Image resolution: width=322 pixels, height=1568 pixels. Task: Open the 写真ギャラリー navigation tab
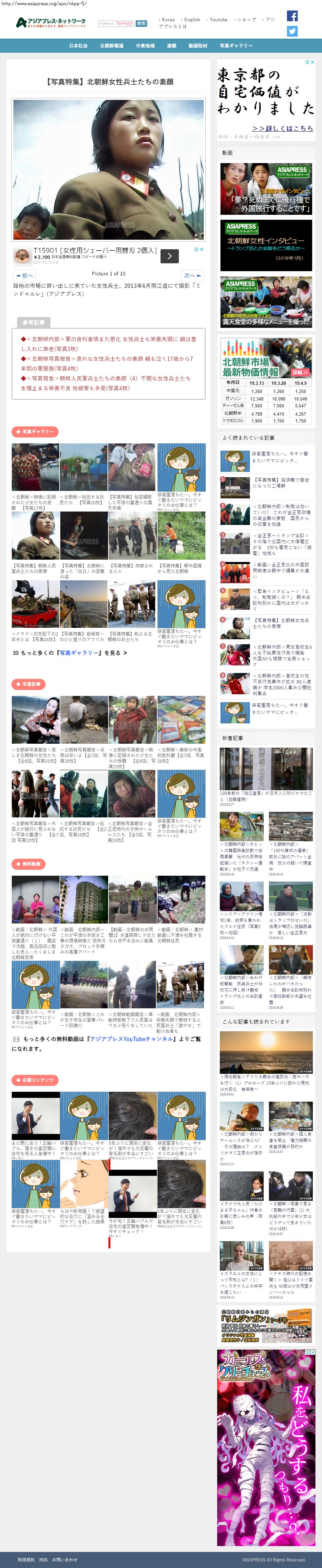tap(236, 46)
